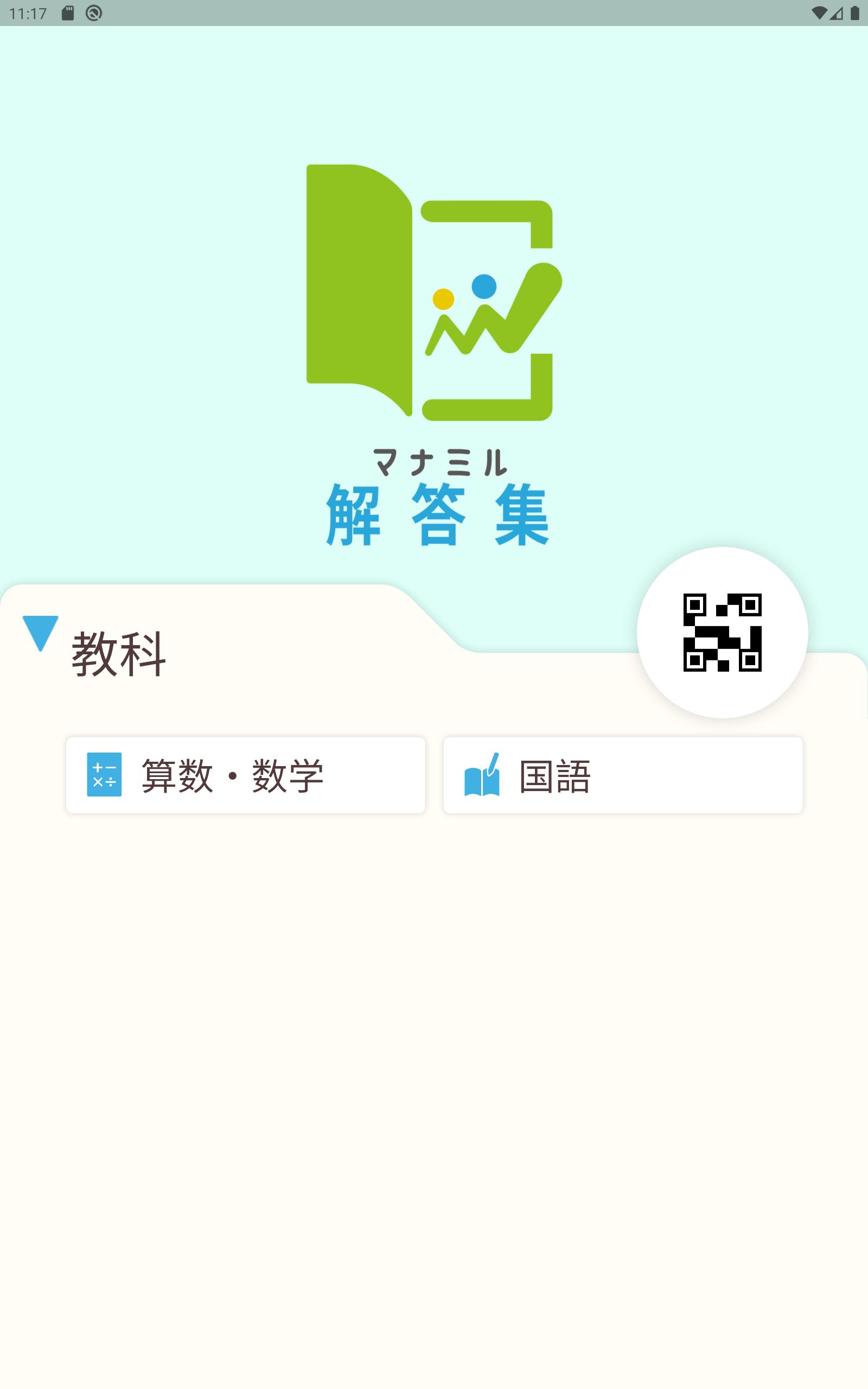Select the 算数・数学 subject
868x1389 pixels.
pyautogui.click(x=246, y=775)
